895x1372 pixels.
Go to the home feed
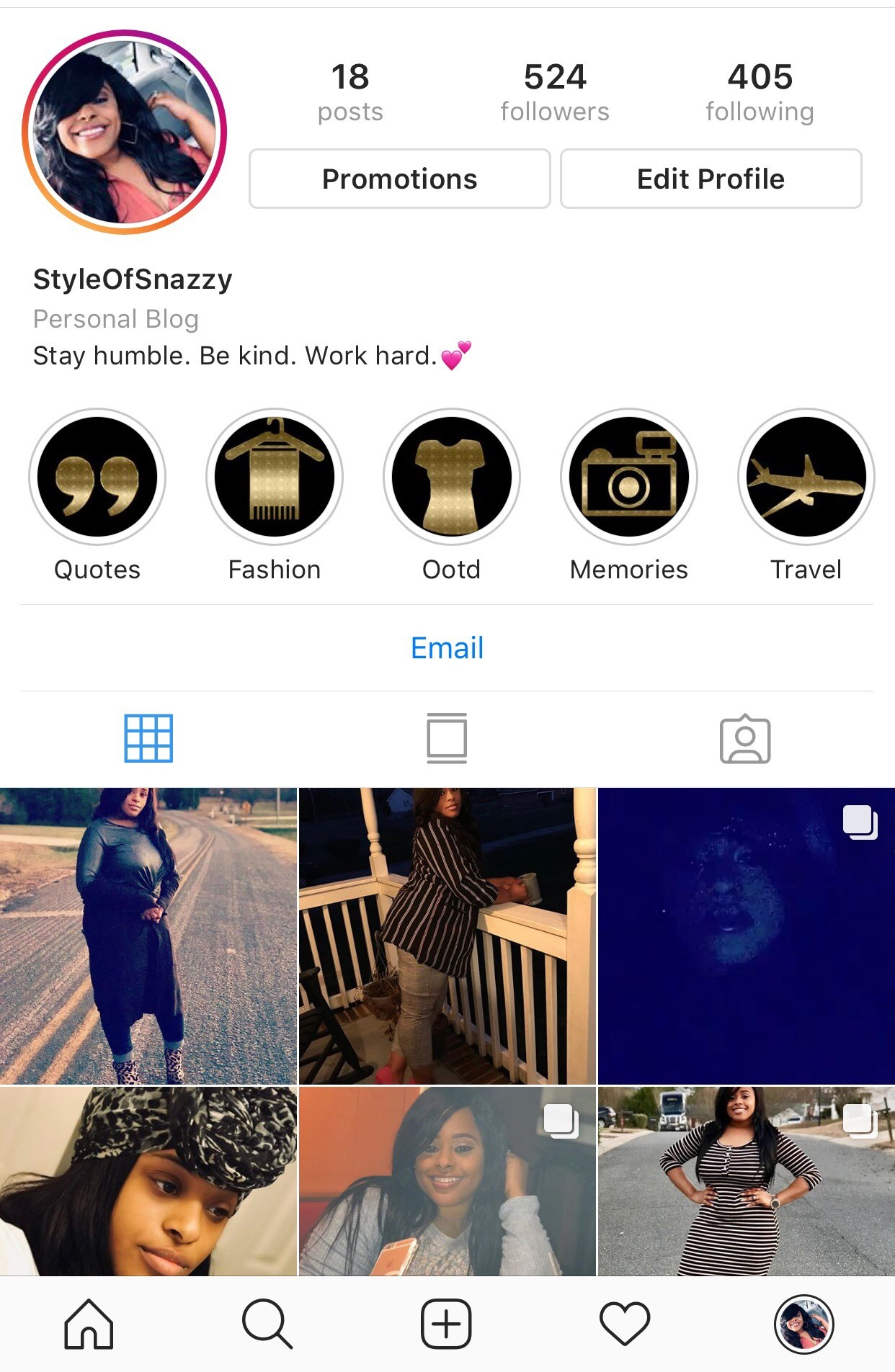pos(89,1324)
